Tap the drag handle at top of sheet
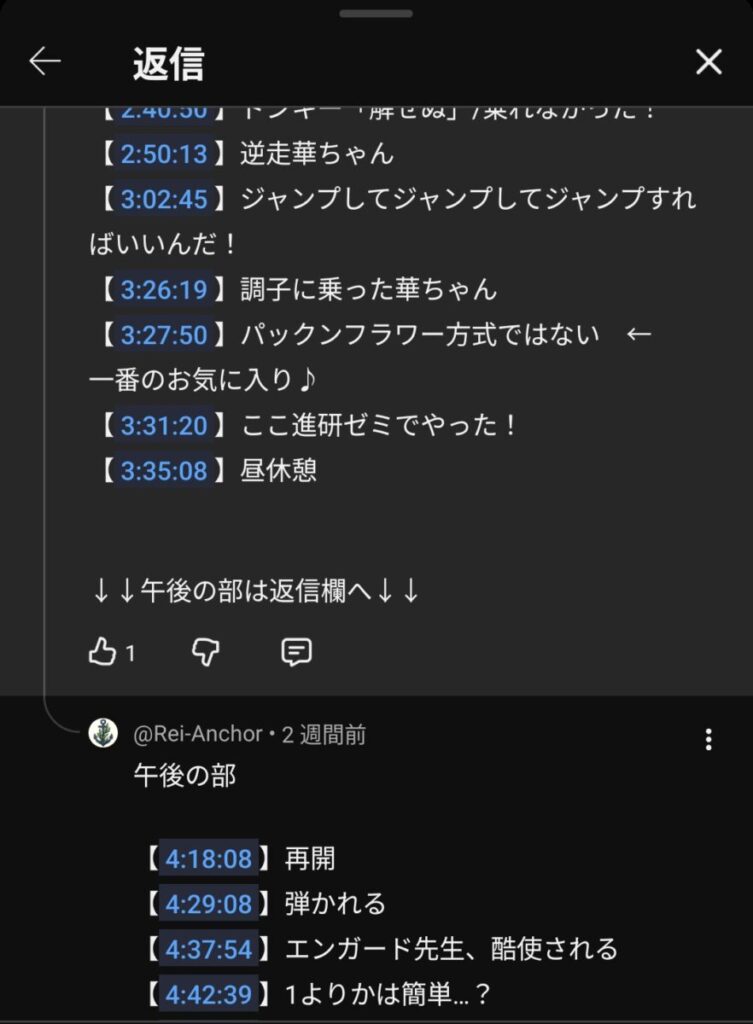The image size is (753, 1024). [376, 14]
